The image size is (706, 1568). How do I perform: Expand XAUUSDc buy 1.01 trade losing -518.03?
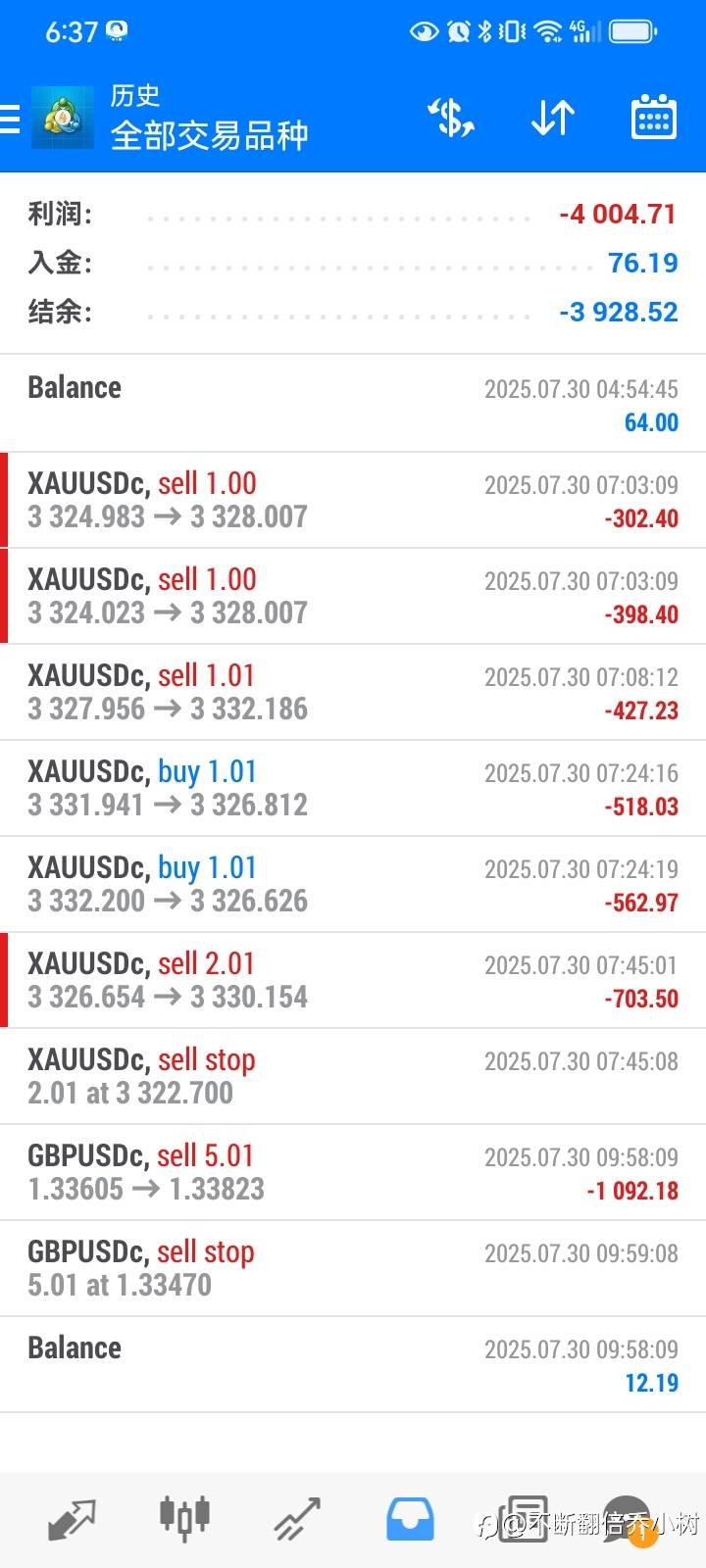(353, 788)
